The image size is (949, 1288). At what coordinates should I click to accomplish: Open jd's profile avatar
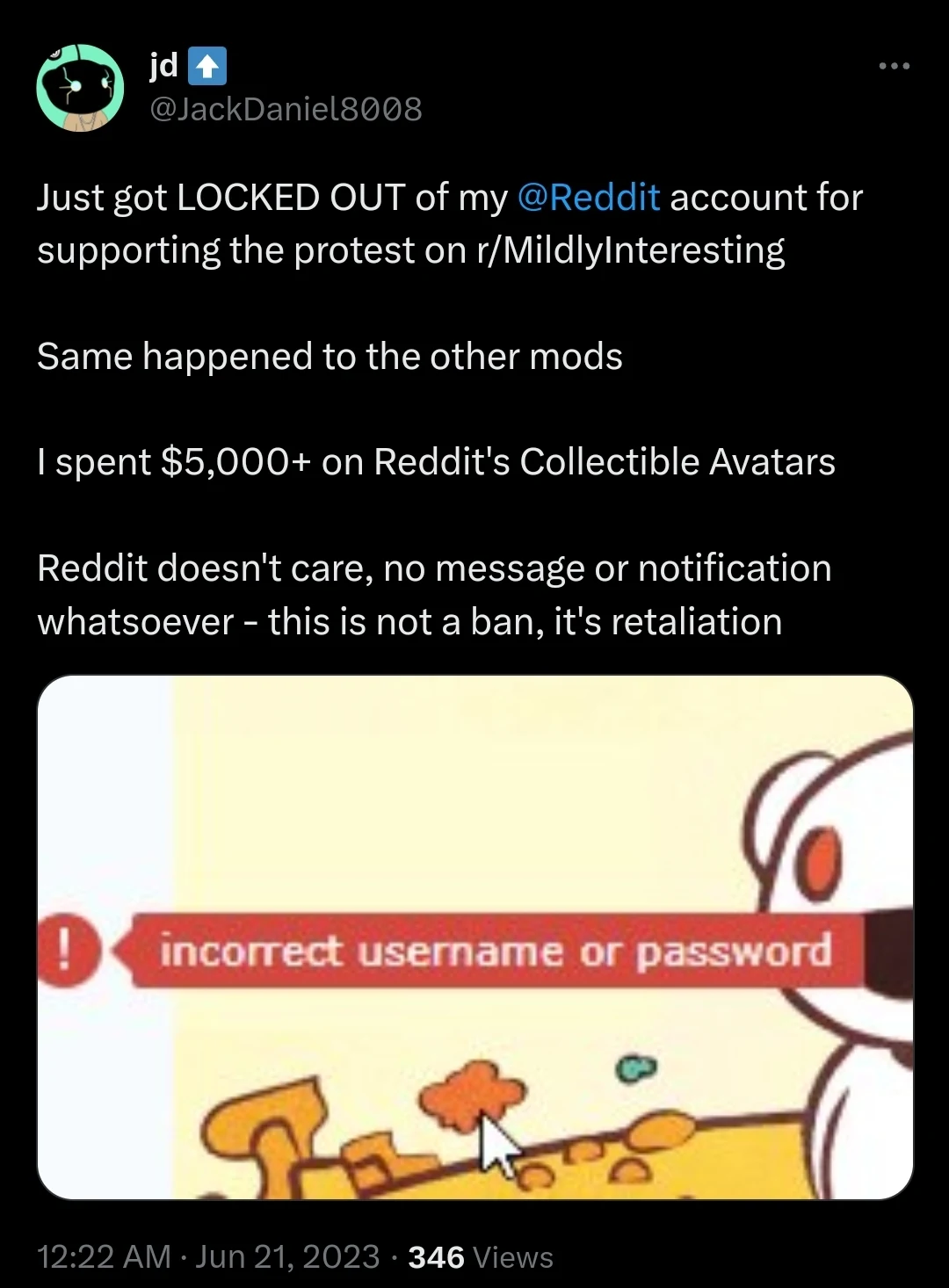[80, 88]
